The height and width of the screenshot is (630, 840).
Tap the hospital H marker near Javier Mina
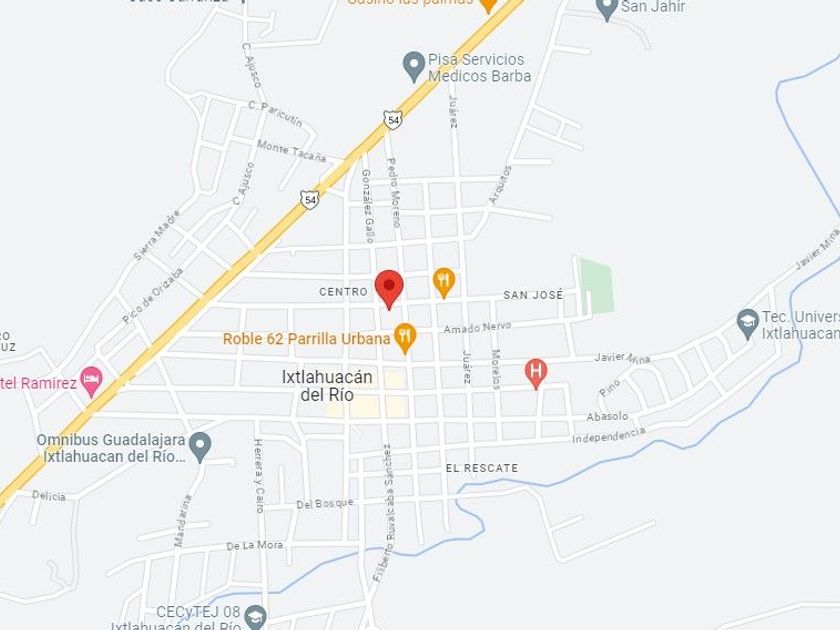click(536, 373)
